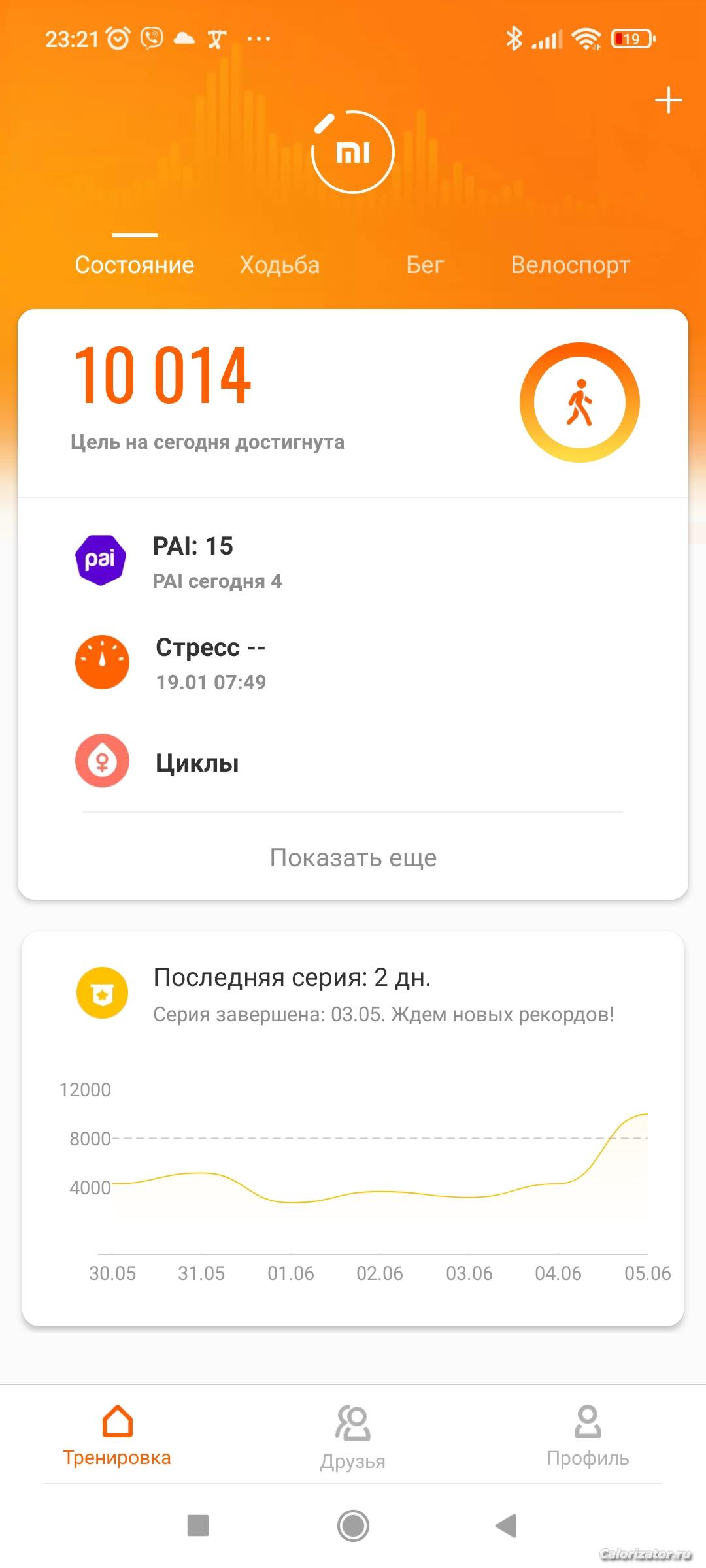Open the Последняя серия streak card
This screenshot has height=1568, width=706.
(x=353, y=1128)
